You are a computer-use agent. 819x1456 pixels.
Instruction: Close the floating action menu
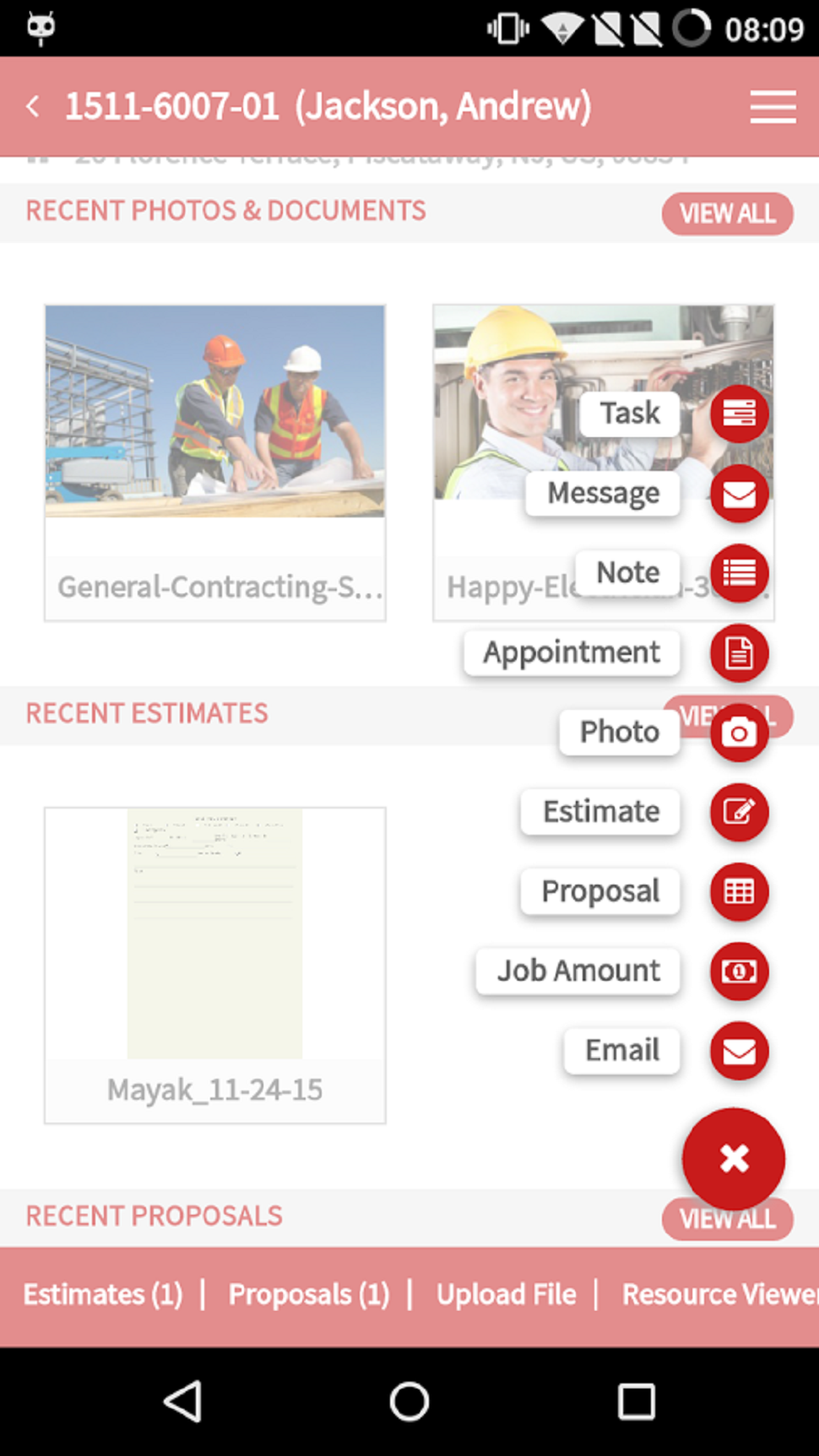733,1158
